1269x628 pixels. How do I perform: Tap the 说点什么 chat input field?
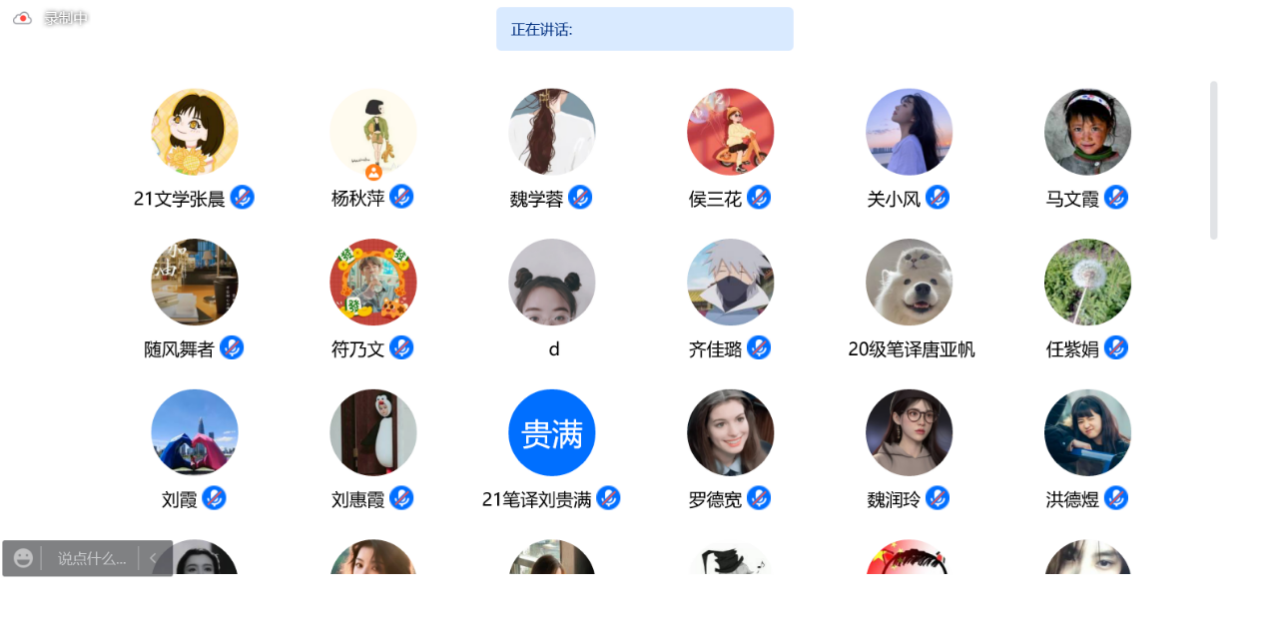pyautogui.click(x=91, y=558)
